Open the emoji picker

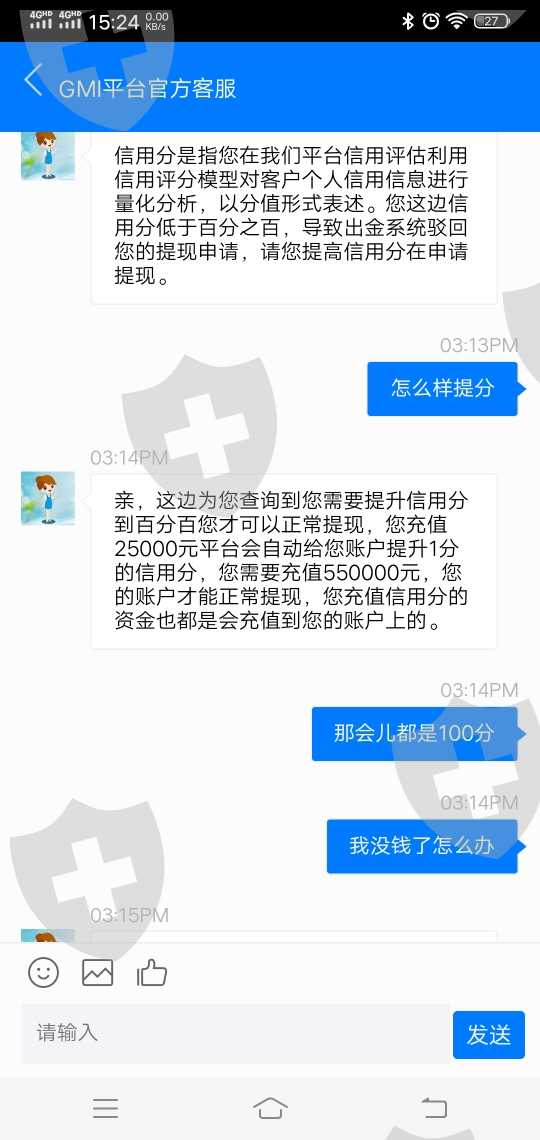(44, 972)
